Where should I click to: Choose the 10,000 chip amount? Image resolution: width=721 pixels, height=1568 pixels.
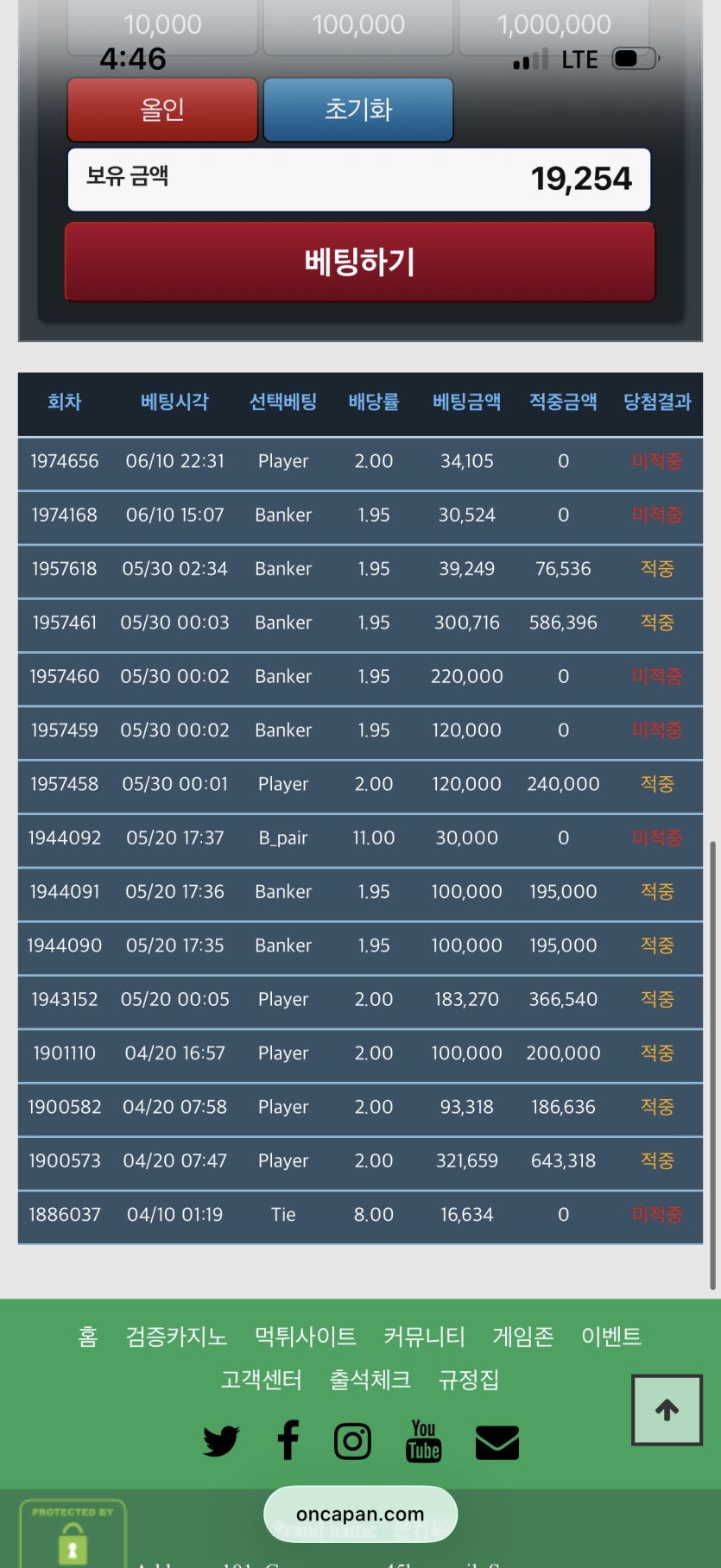point(162,26)
